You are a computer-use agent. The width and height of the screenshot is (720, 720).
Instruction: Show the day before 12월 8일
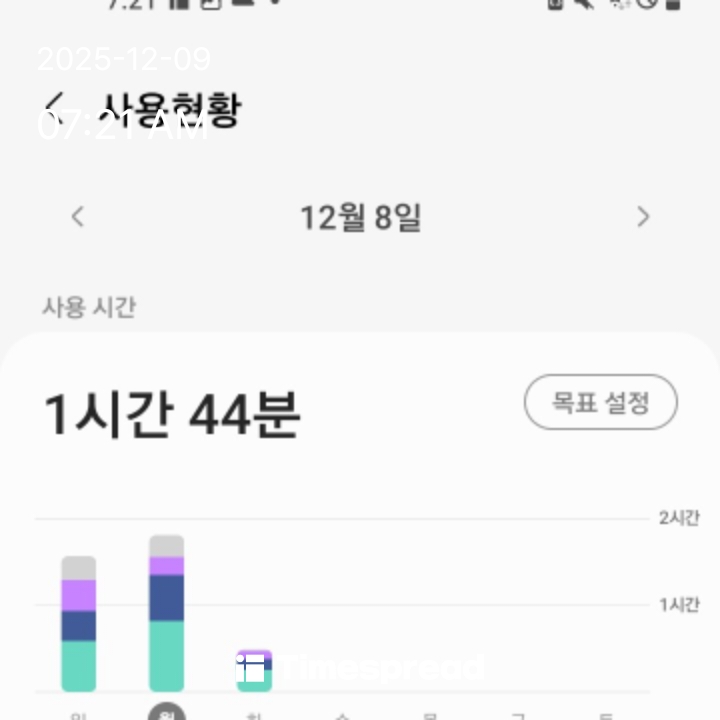point(78,216)
